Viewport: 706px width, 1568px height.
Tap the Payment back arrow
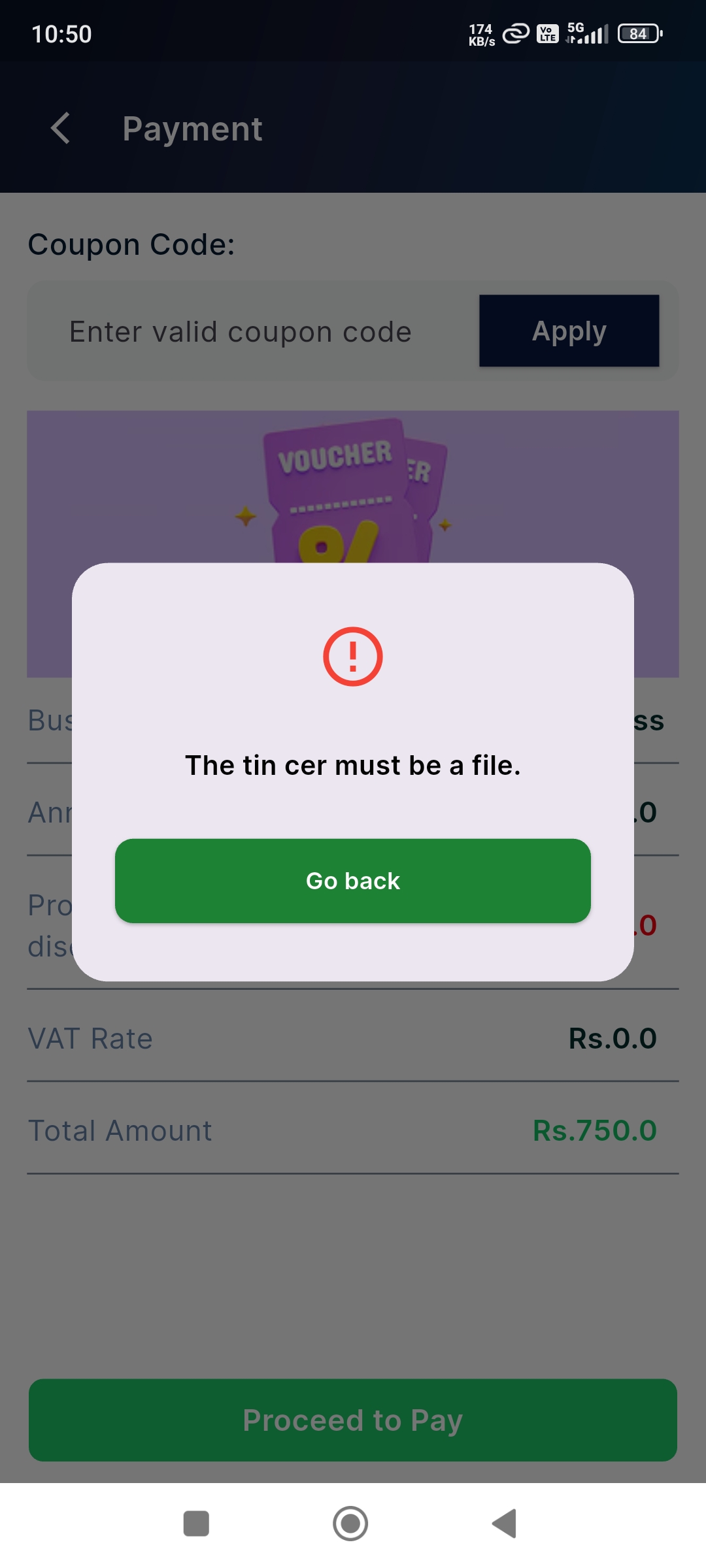61,128
